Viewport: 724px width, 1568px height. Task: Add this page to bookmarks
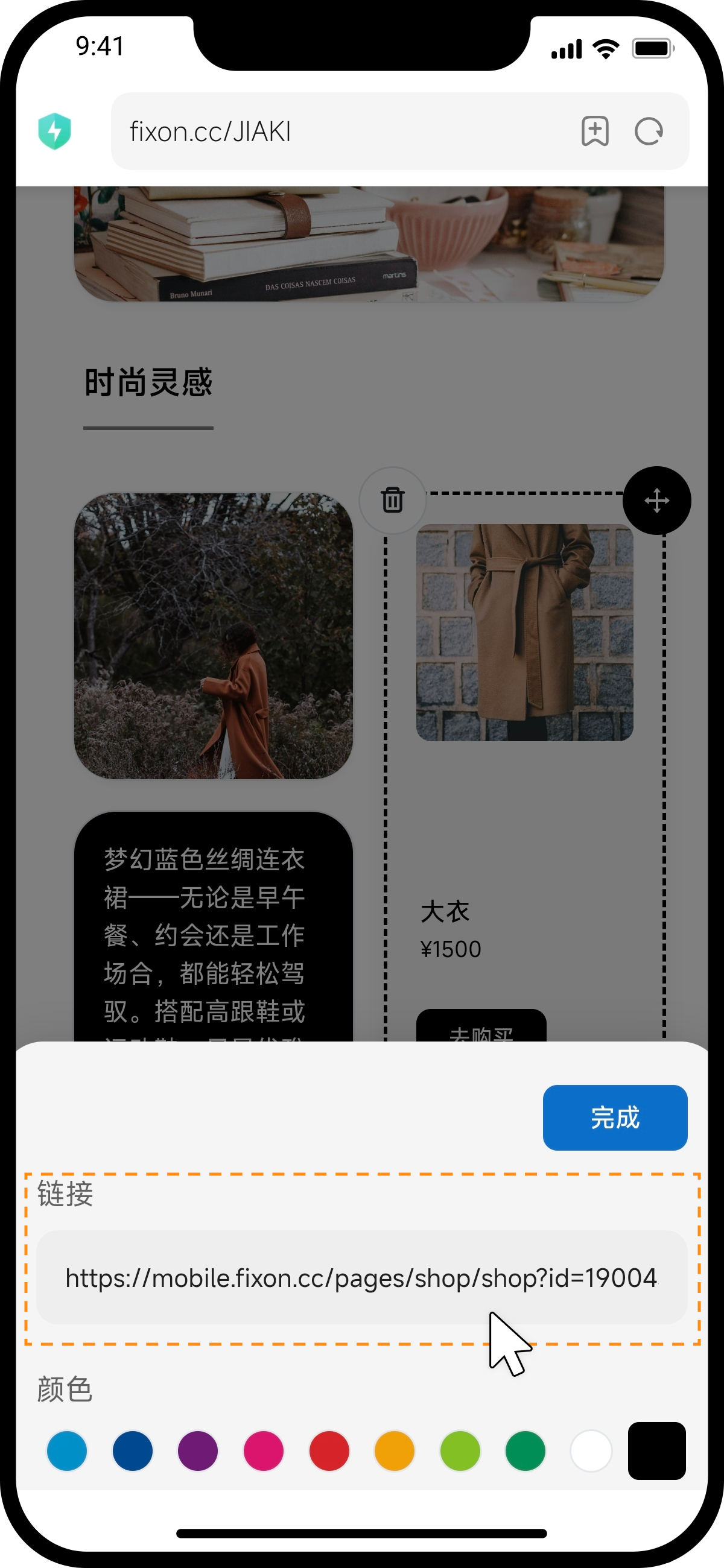point(594,131)
